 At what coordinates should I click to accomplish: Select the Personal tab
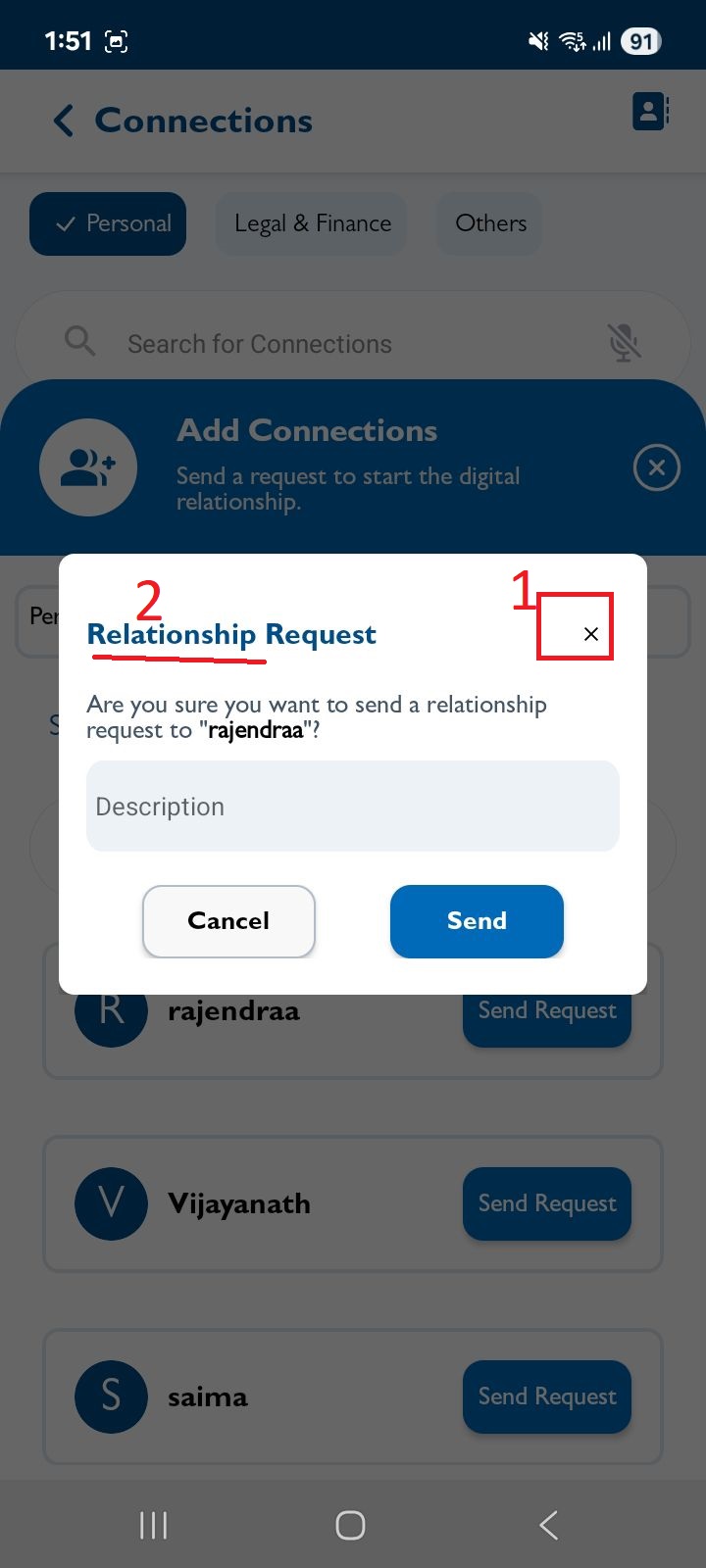tap(108, 223)
